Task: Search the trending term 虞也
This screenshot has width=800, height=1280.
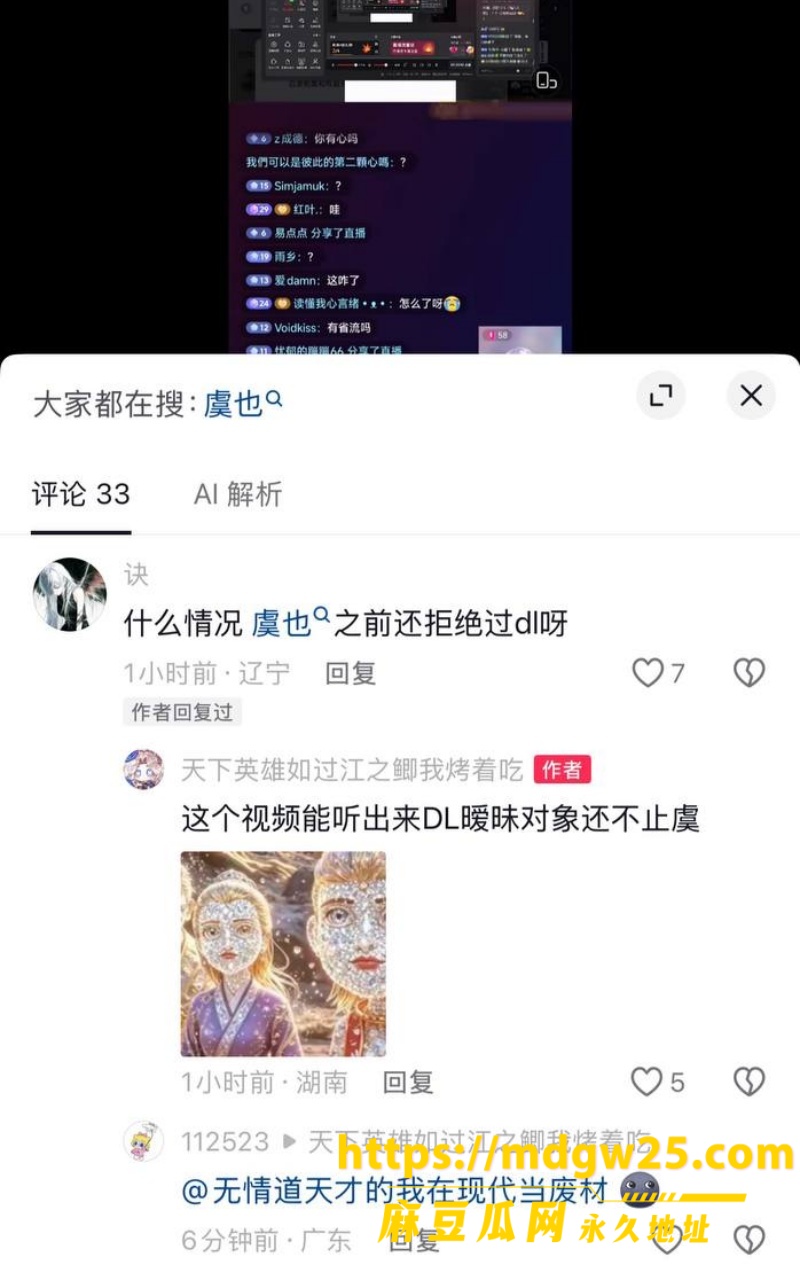Action: 243,403
